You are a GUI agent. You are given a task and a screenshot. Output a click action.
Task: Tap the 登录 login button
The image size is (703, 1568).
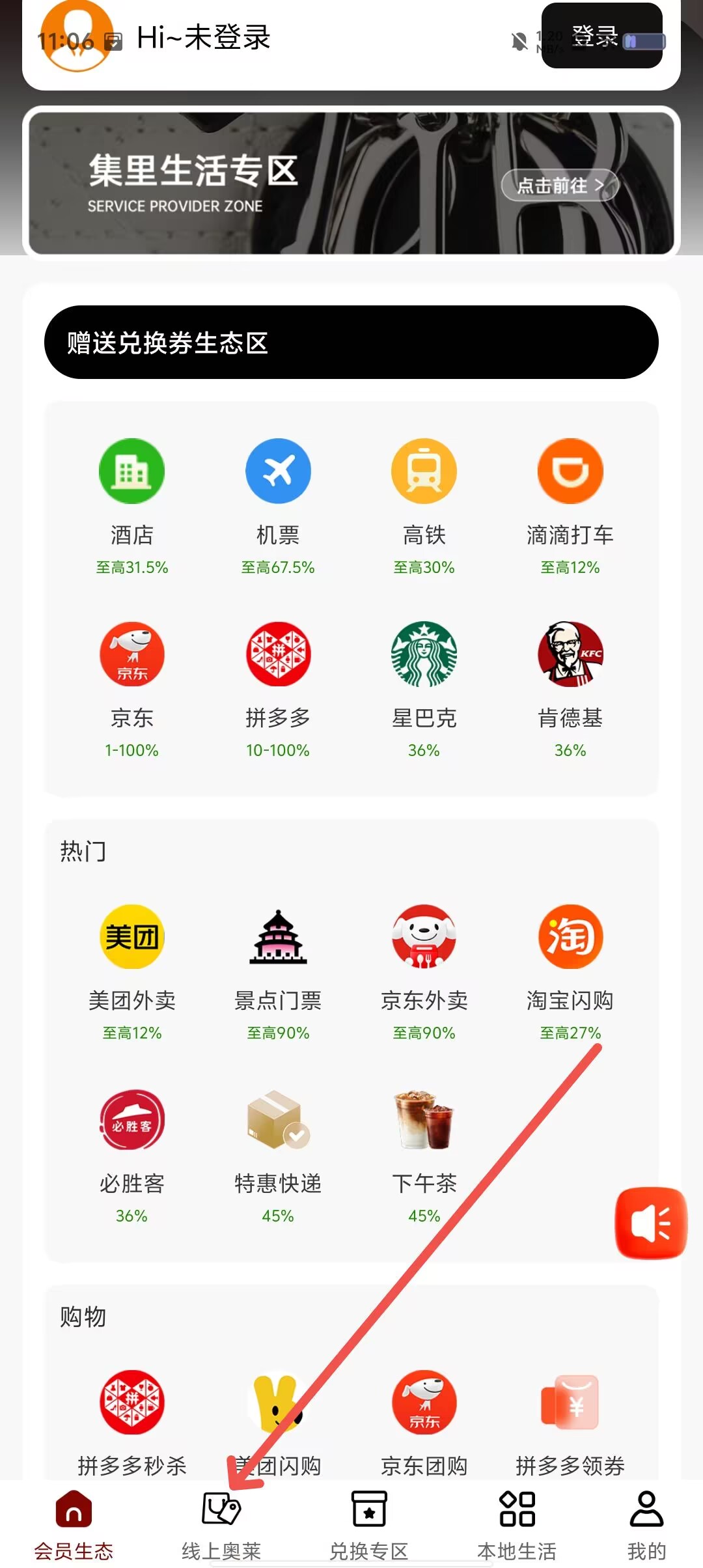(x=601, y=36)
